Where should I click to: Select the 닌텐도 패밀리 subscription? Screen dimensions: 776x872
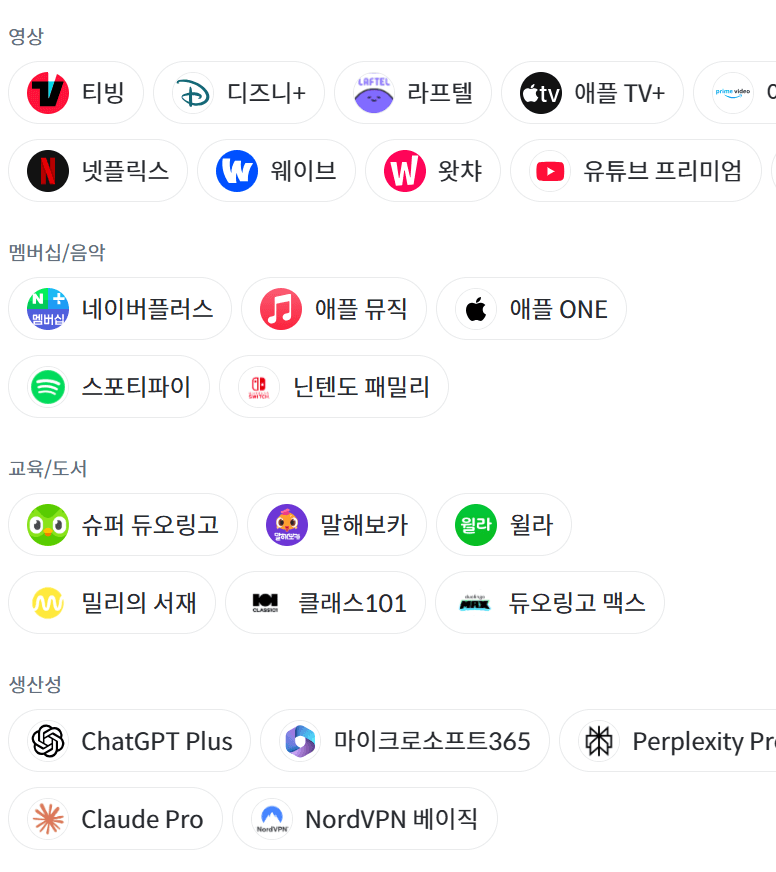click(x=334, y=386)
